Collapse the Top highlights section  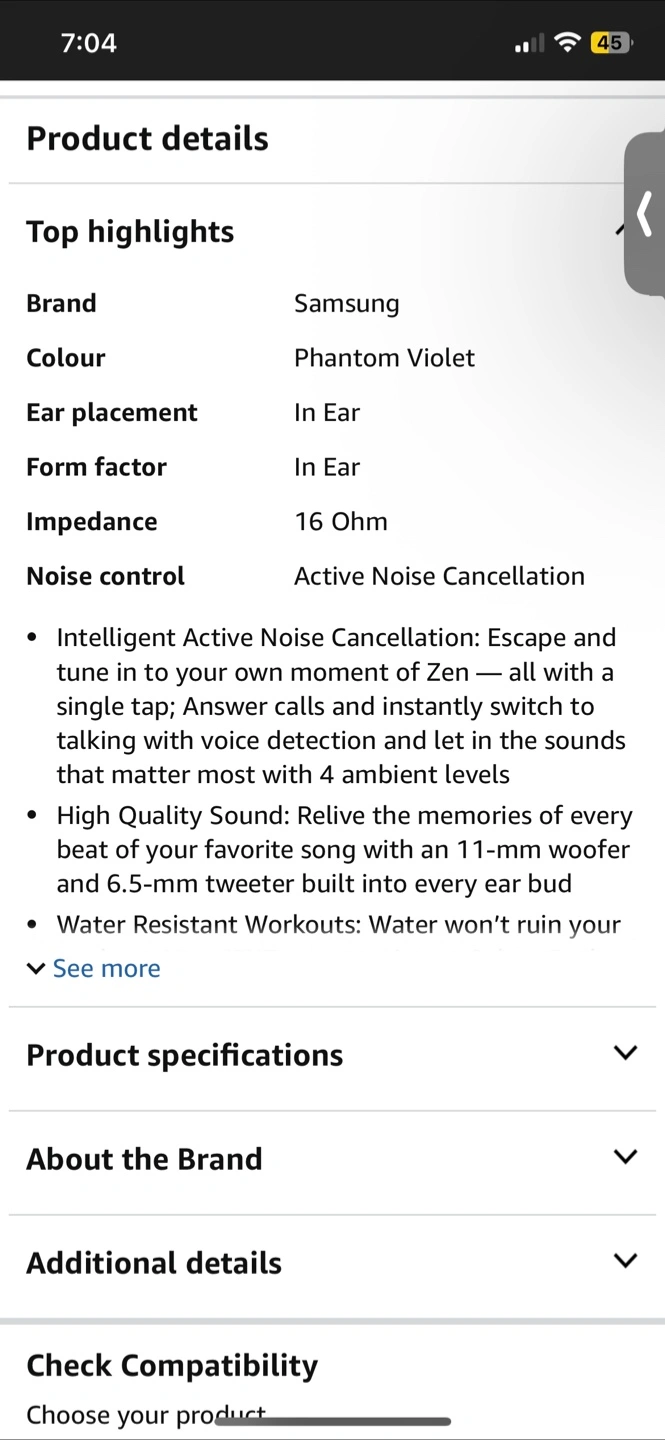coord(330,231)
